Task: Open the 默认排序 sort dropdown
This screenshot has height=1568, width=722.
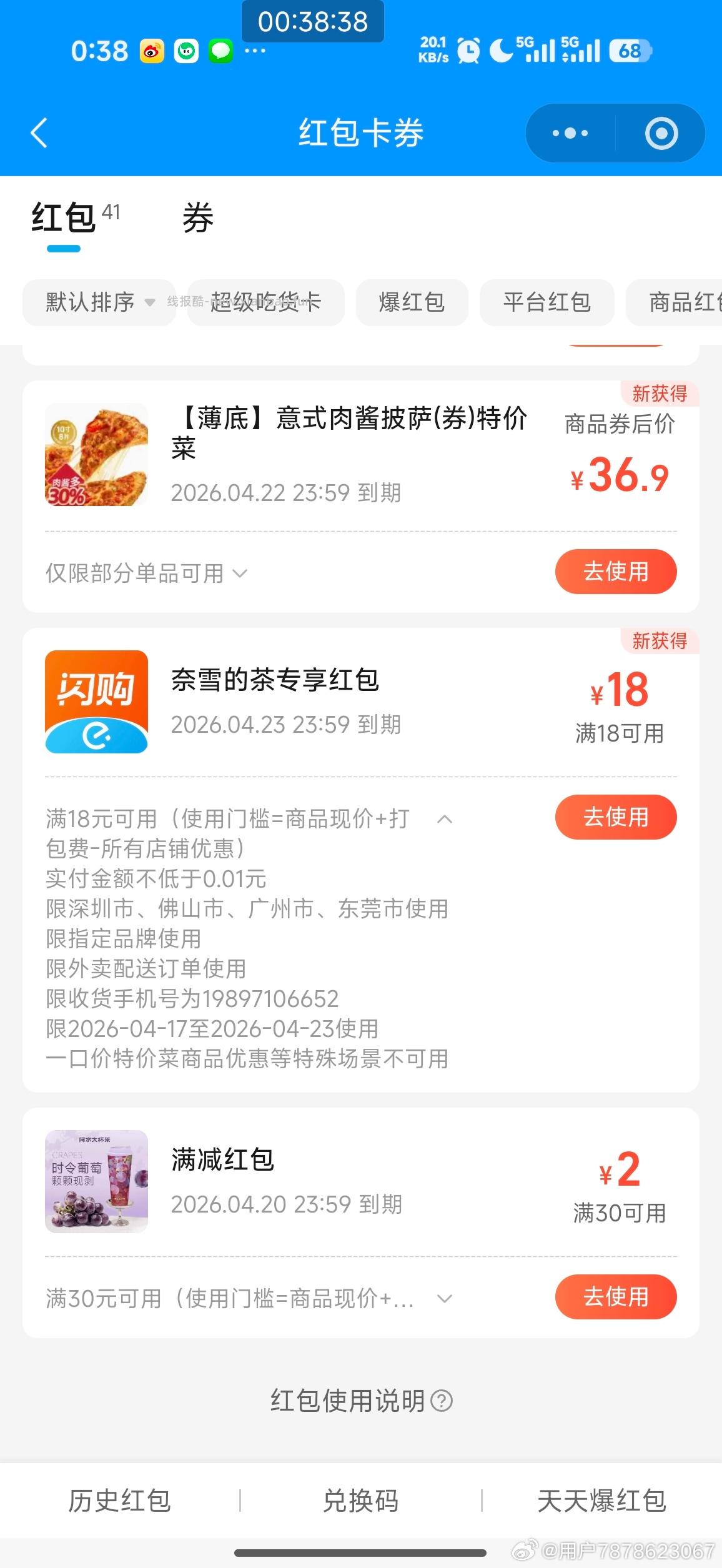Action: point(99,302)
